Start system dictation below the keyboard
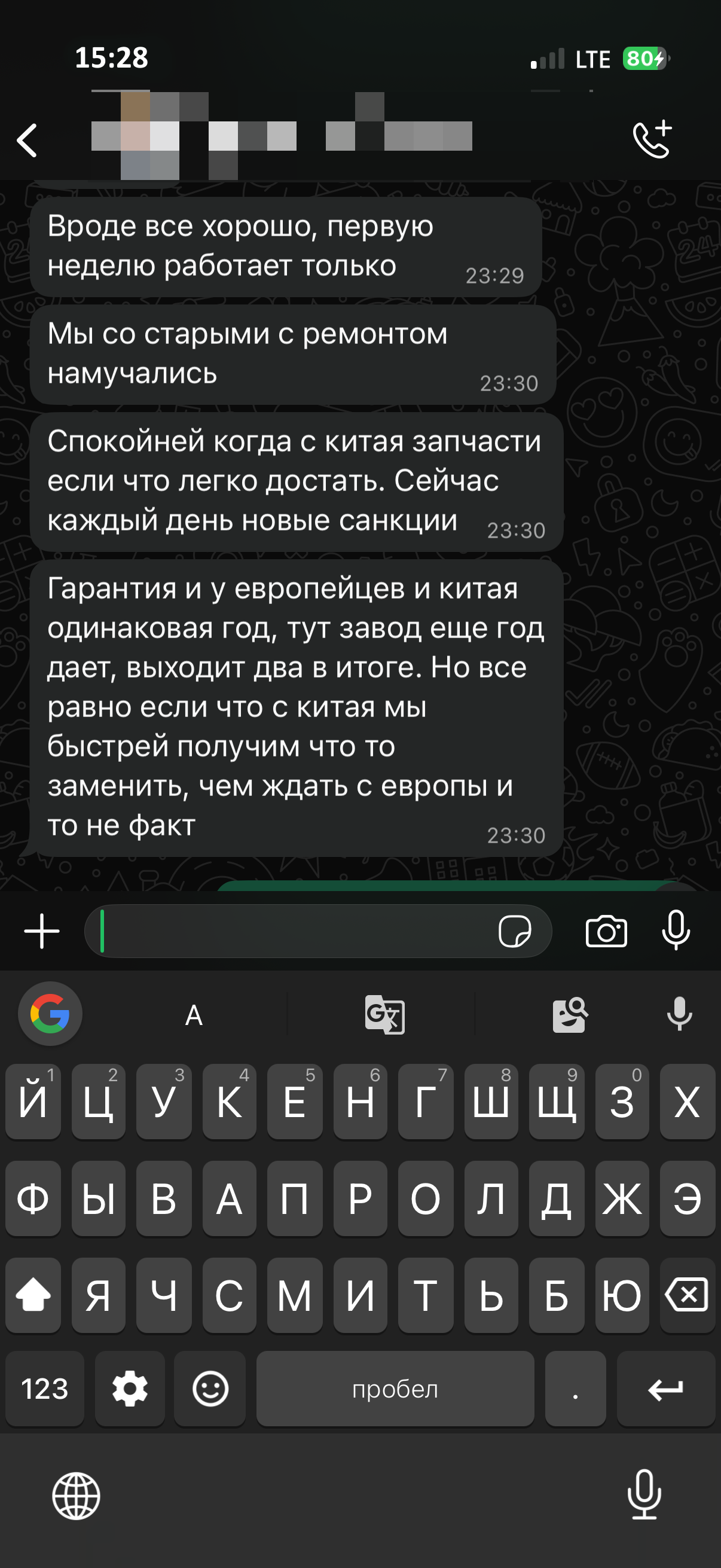 click(644, 1495)
